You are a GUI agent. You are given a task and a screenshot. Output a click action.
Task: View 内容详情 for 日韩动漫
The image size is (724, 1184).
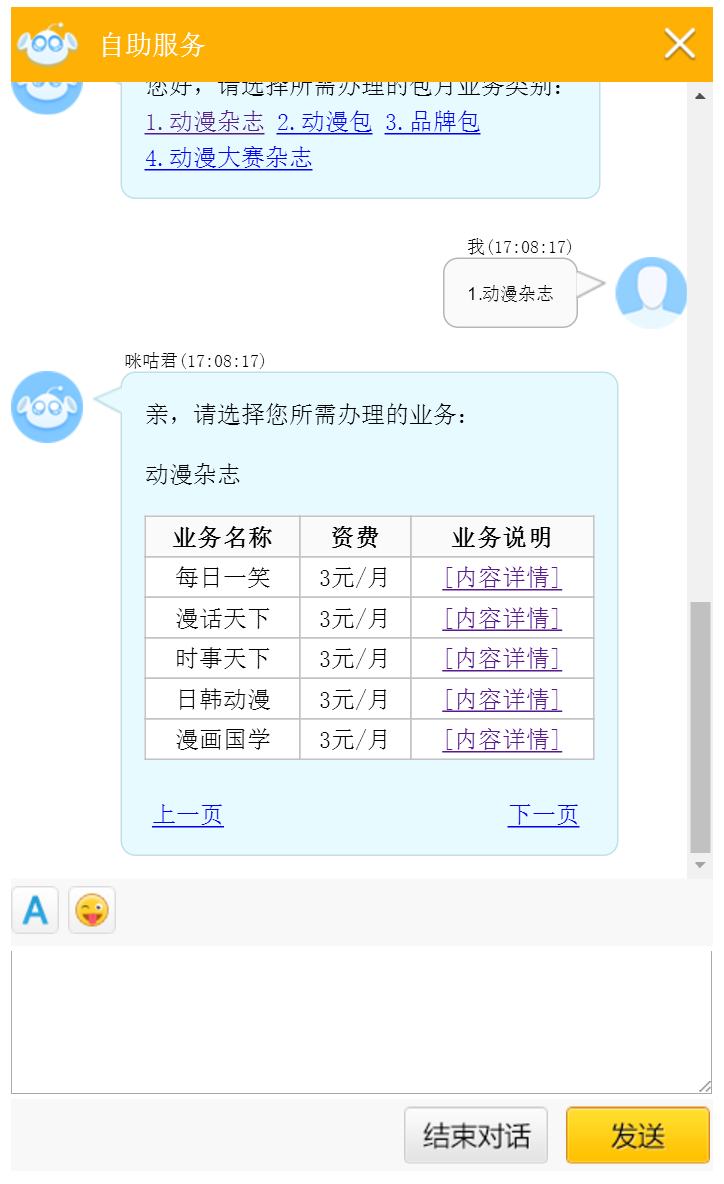click(x=502, y=699)
